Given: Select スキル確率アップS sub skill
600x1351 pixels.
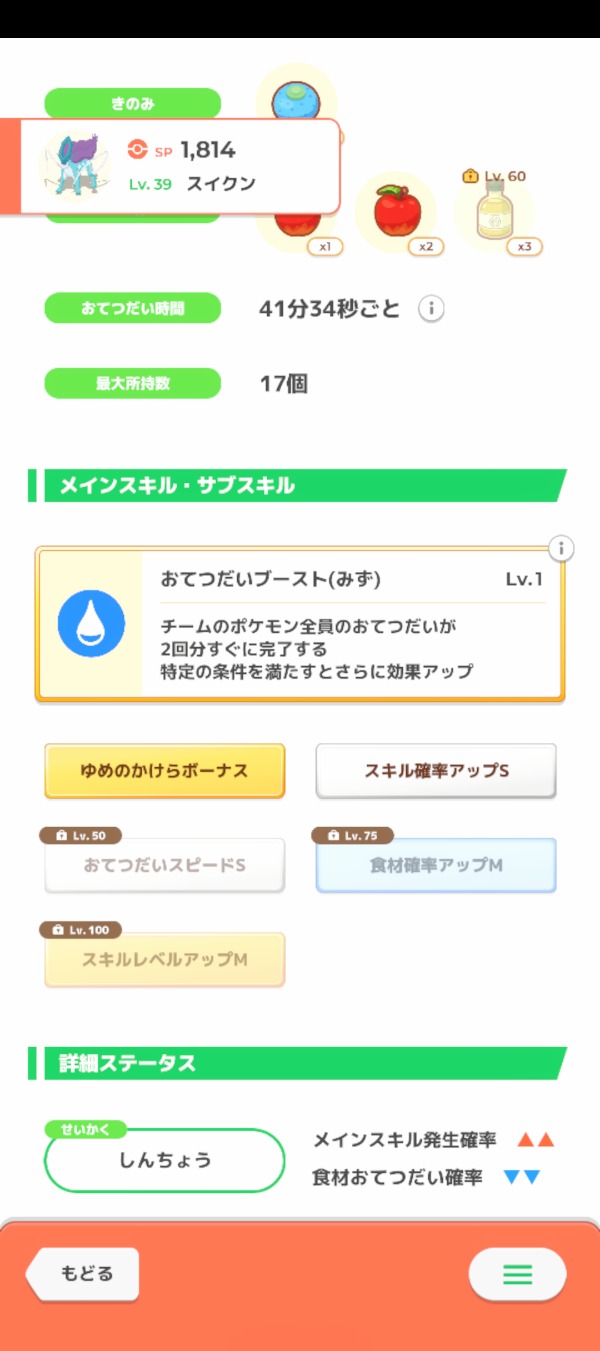Looking at the screenshot, I should tap(436, 771).
